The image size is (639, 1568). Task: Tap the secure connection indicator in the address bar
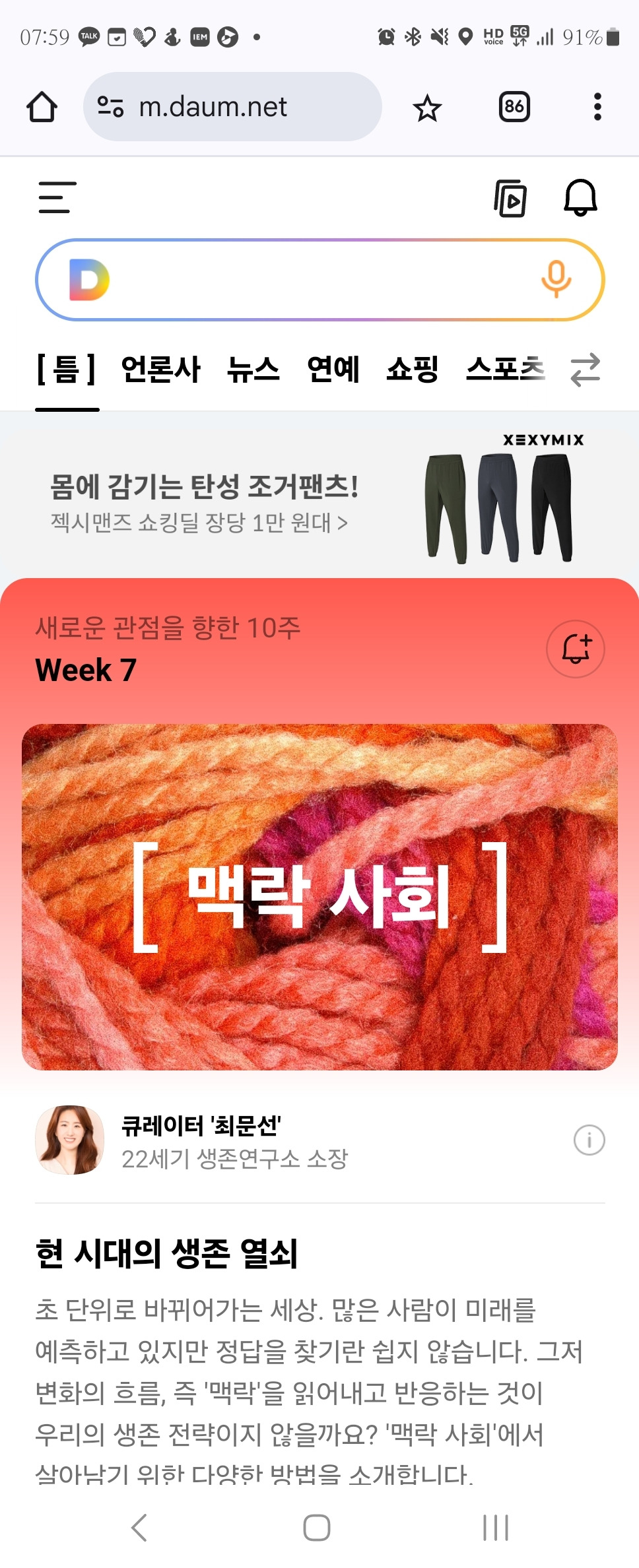(x=110, y=107)
